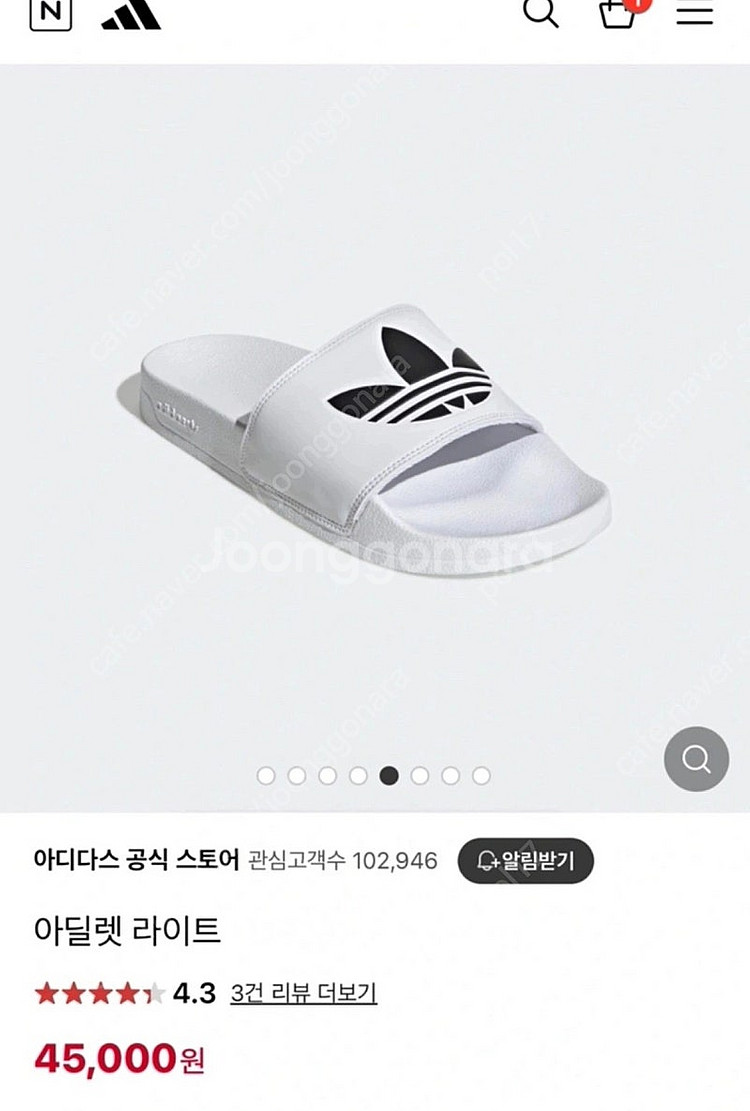Open the shopping cart icon
This screenshot has height=1111, width=750.
619,14
